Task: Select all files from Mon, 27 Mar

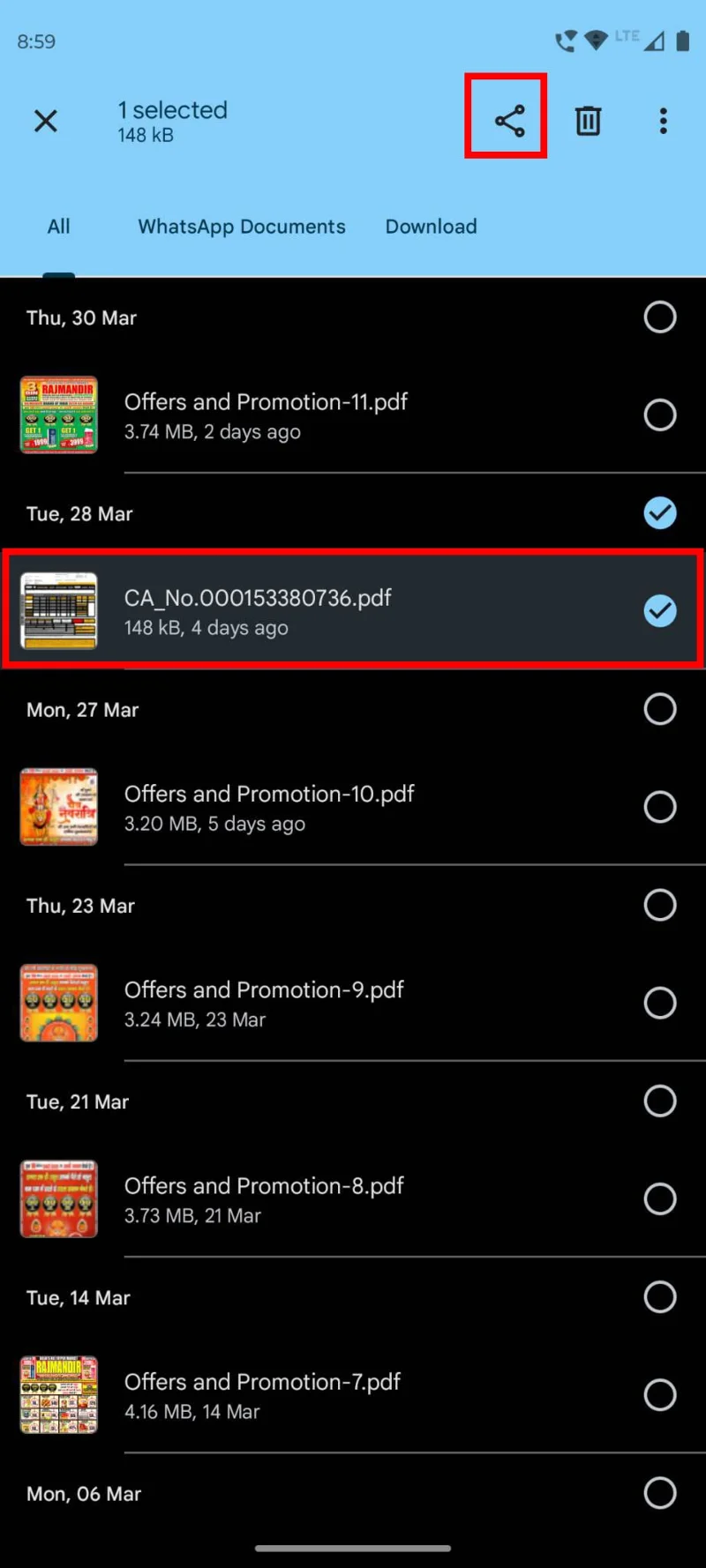Action: [x=659, y=709]
